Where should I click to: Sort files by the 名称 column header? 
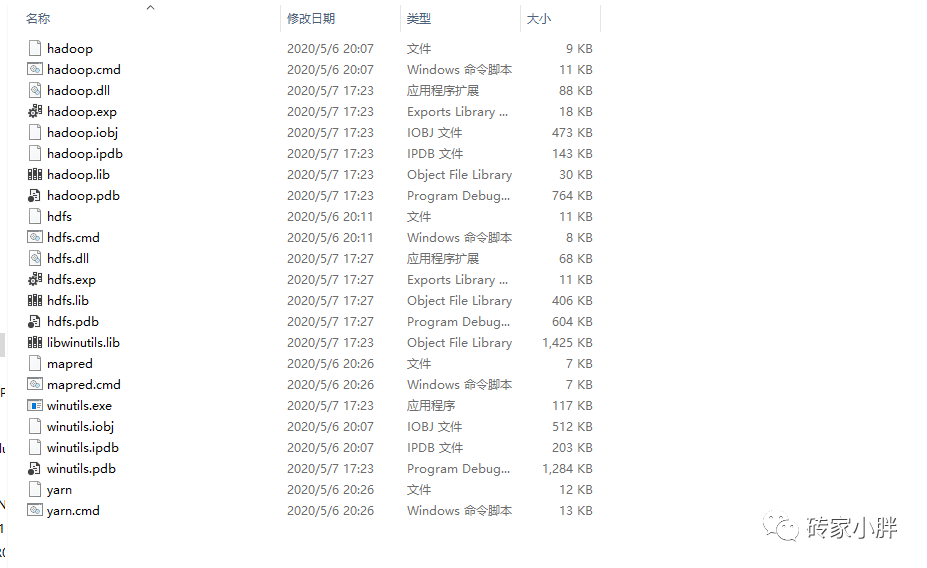tap(38, 19)
